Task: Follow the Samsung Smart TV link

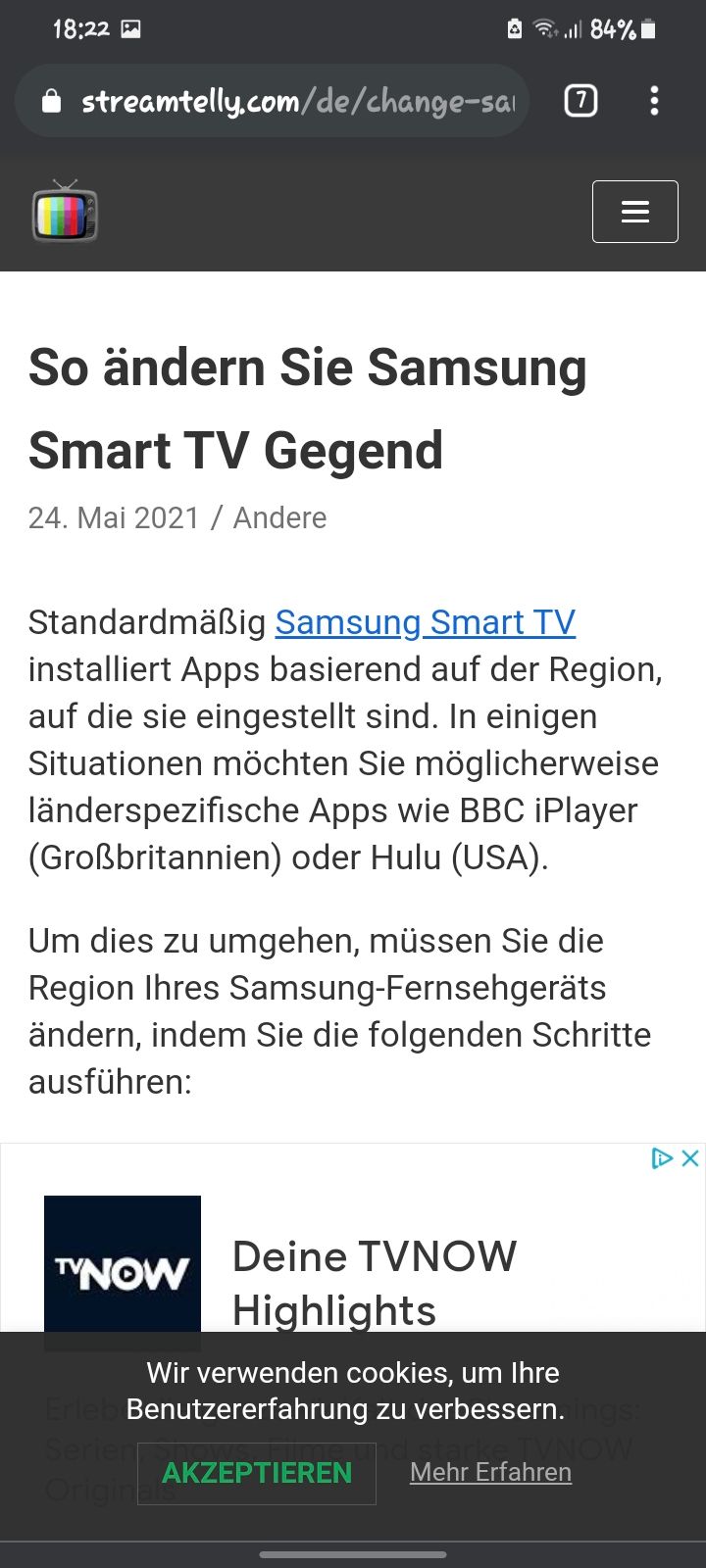Action: tap(425, 622)
